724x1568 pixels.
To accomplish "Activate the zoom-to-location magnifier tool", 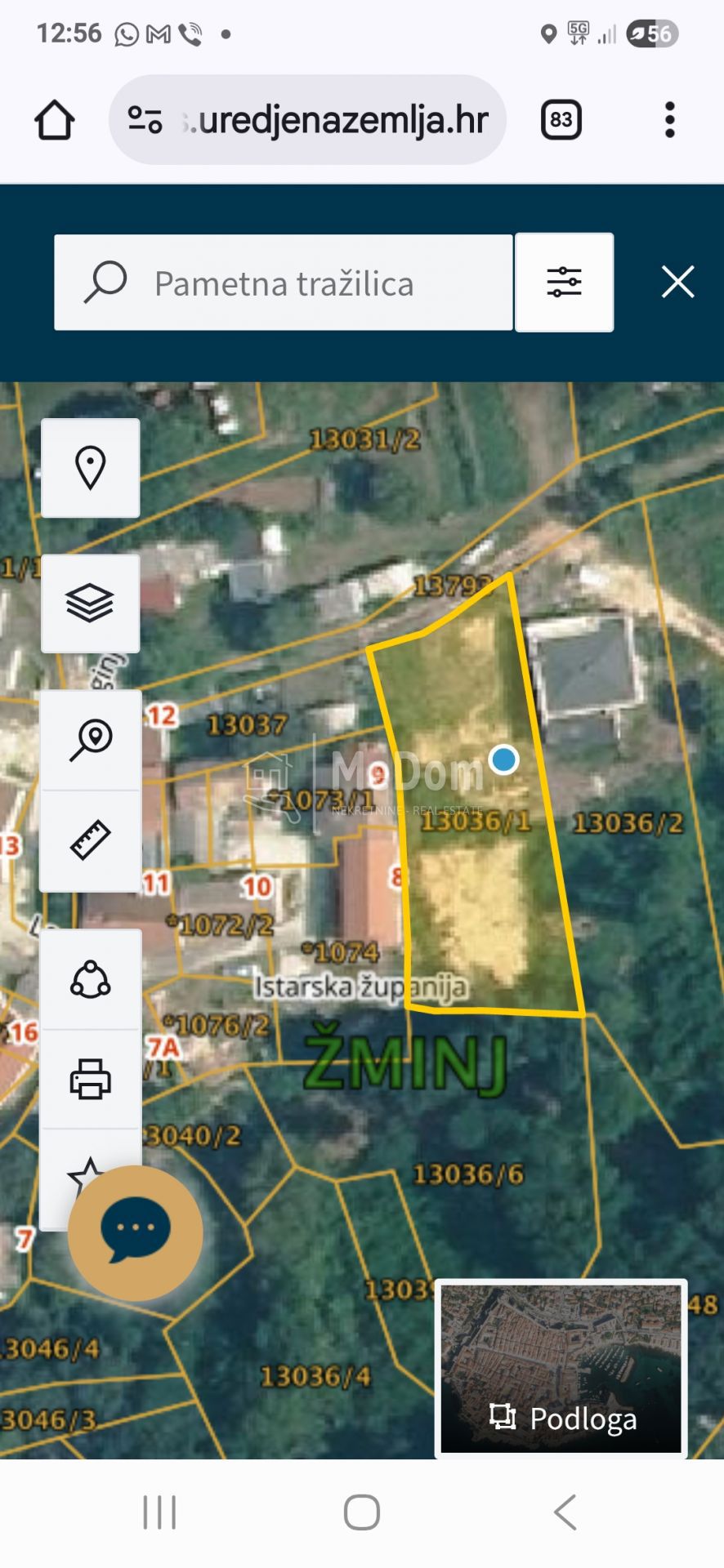I will [x=90, y=737].
